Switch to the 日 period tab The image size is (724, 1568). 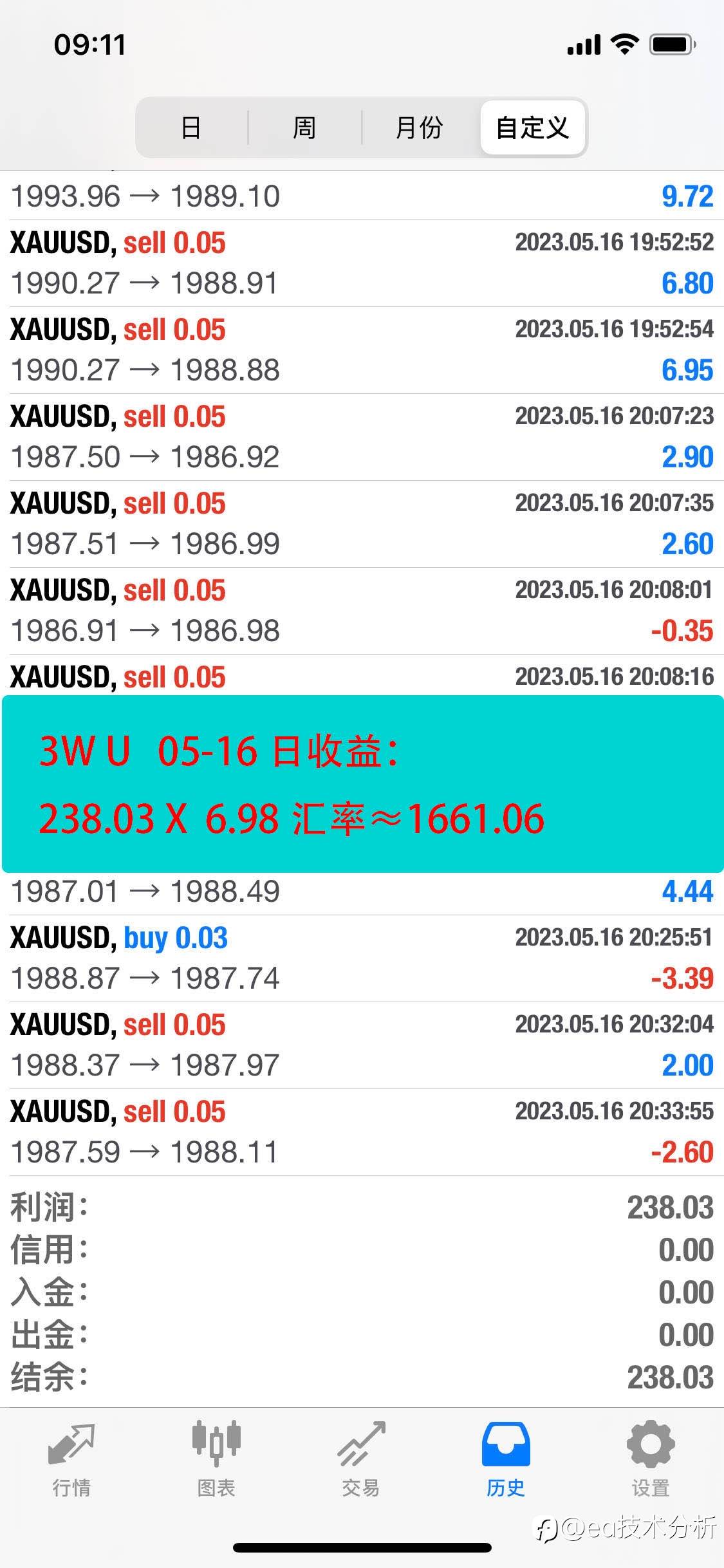click(192, 127)
